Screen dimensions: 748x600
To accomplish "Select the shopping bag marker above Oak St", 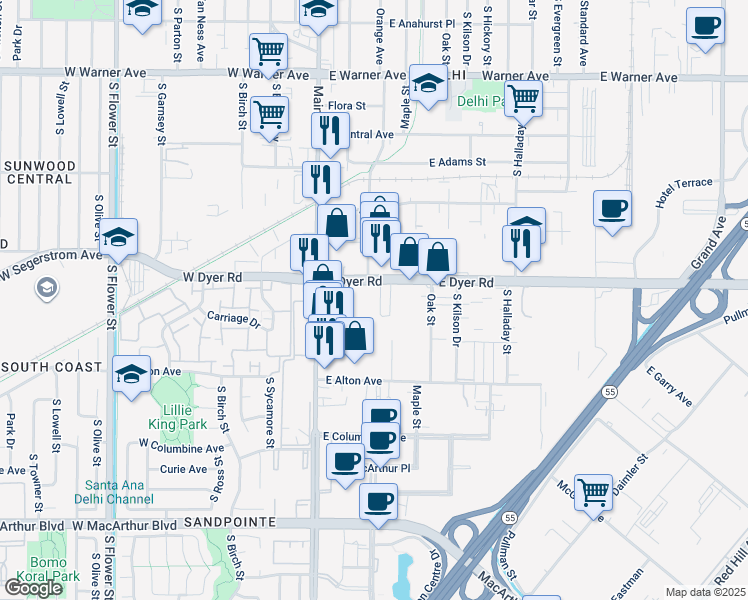I will pyautogui.click(x=438, y=257).
